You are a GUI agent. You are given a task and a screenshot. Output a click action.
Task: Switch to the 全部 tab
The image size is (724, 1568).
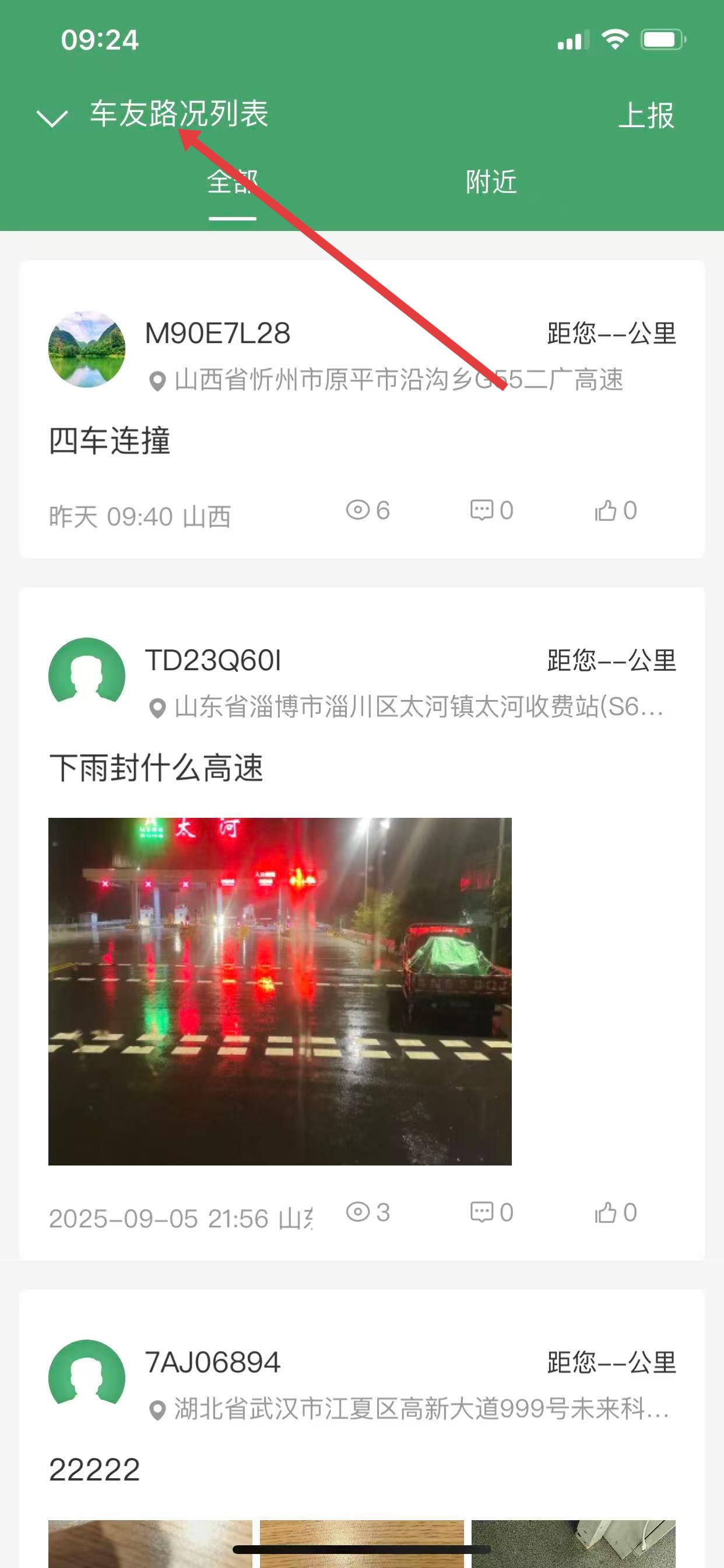click(233, 182)
